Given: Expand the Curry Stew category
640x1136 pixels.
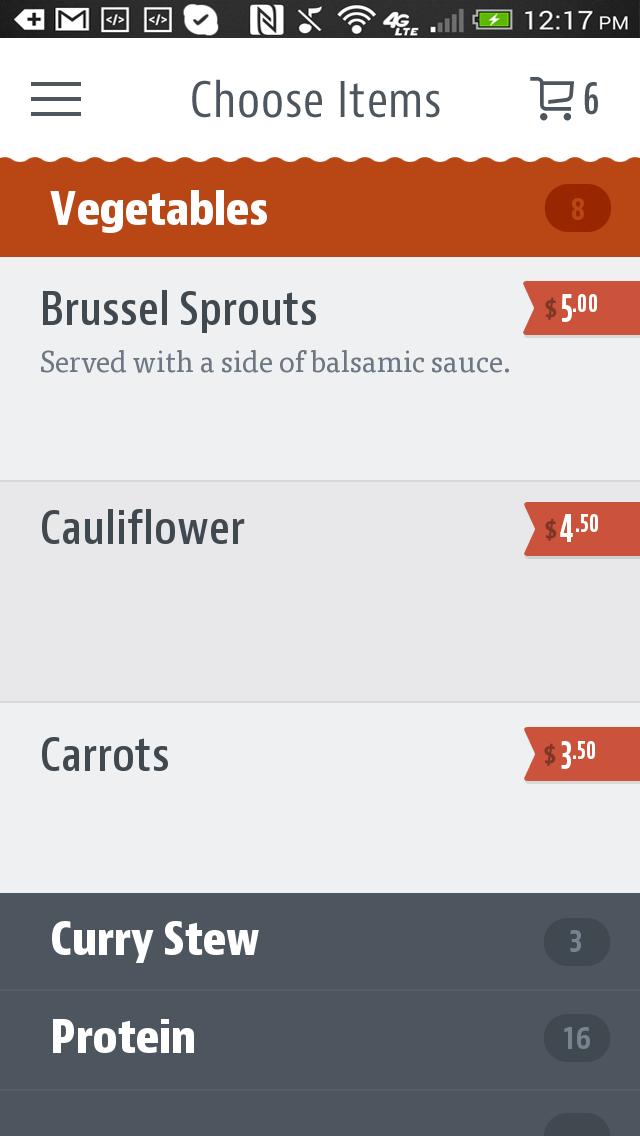Looking at the screenshot, I should coord(320,941).
